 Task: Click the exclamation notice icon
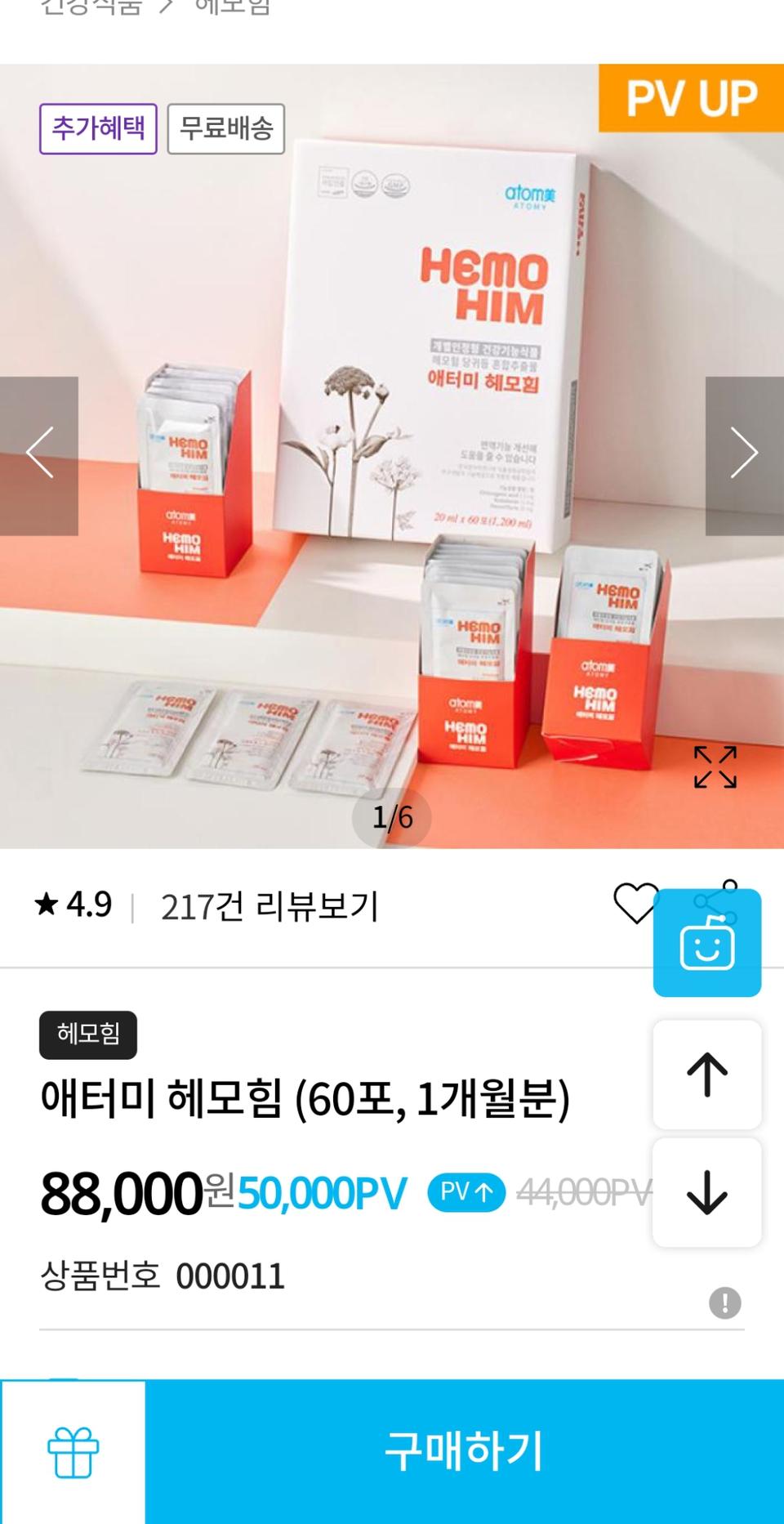click(725, 1301)
